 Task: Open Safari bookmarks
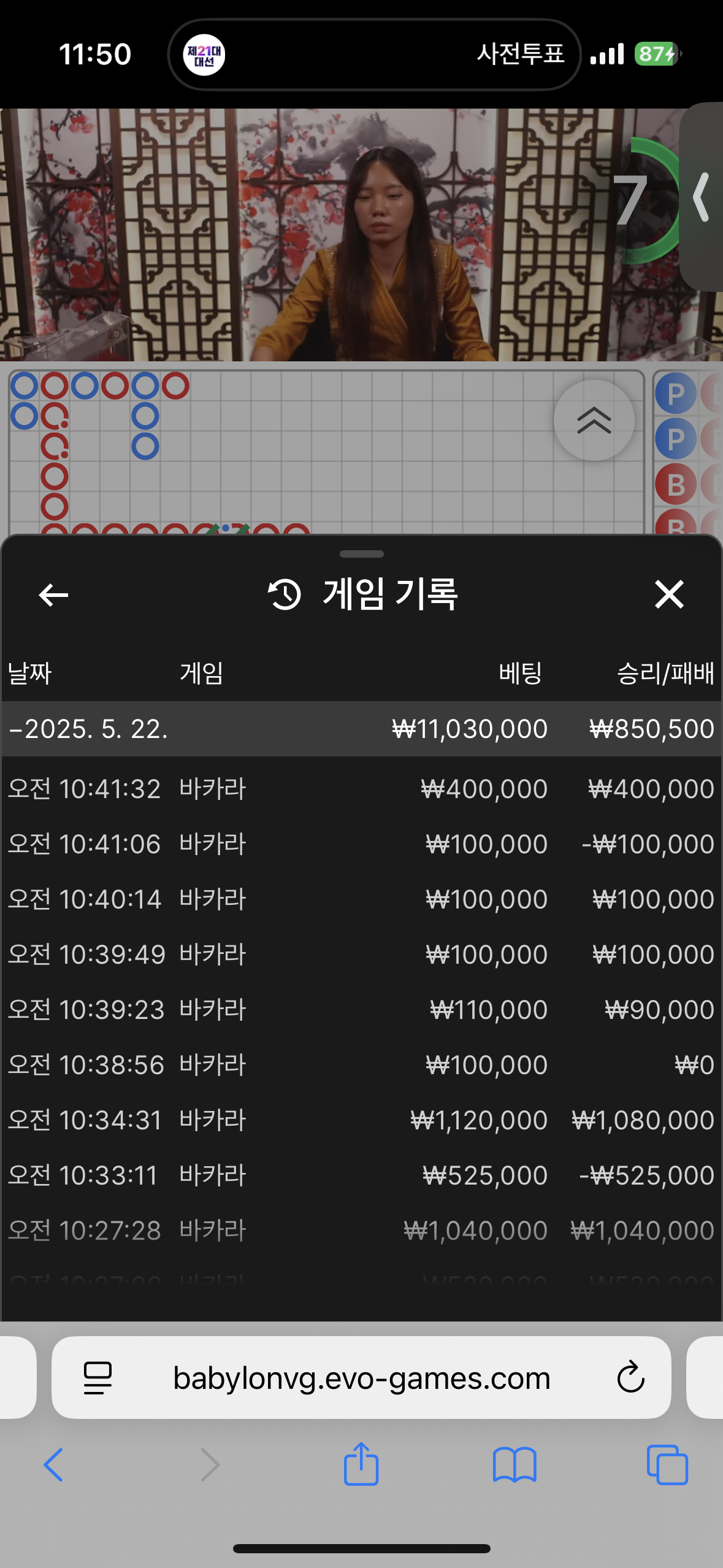[x=515, y=1465]
